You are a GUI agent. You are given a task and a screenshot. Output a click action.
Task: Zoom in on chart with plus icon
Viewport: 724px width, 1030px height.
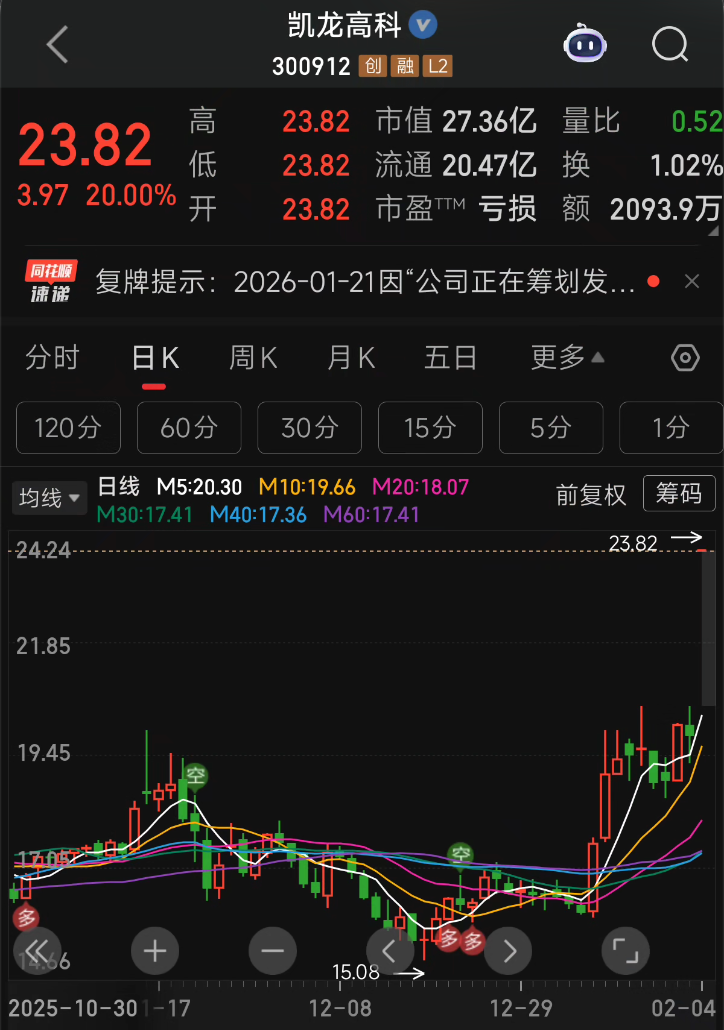[x=154, y=951]
